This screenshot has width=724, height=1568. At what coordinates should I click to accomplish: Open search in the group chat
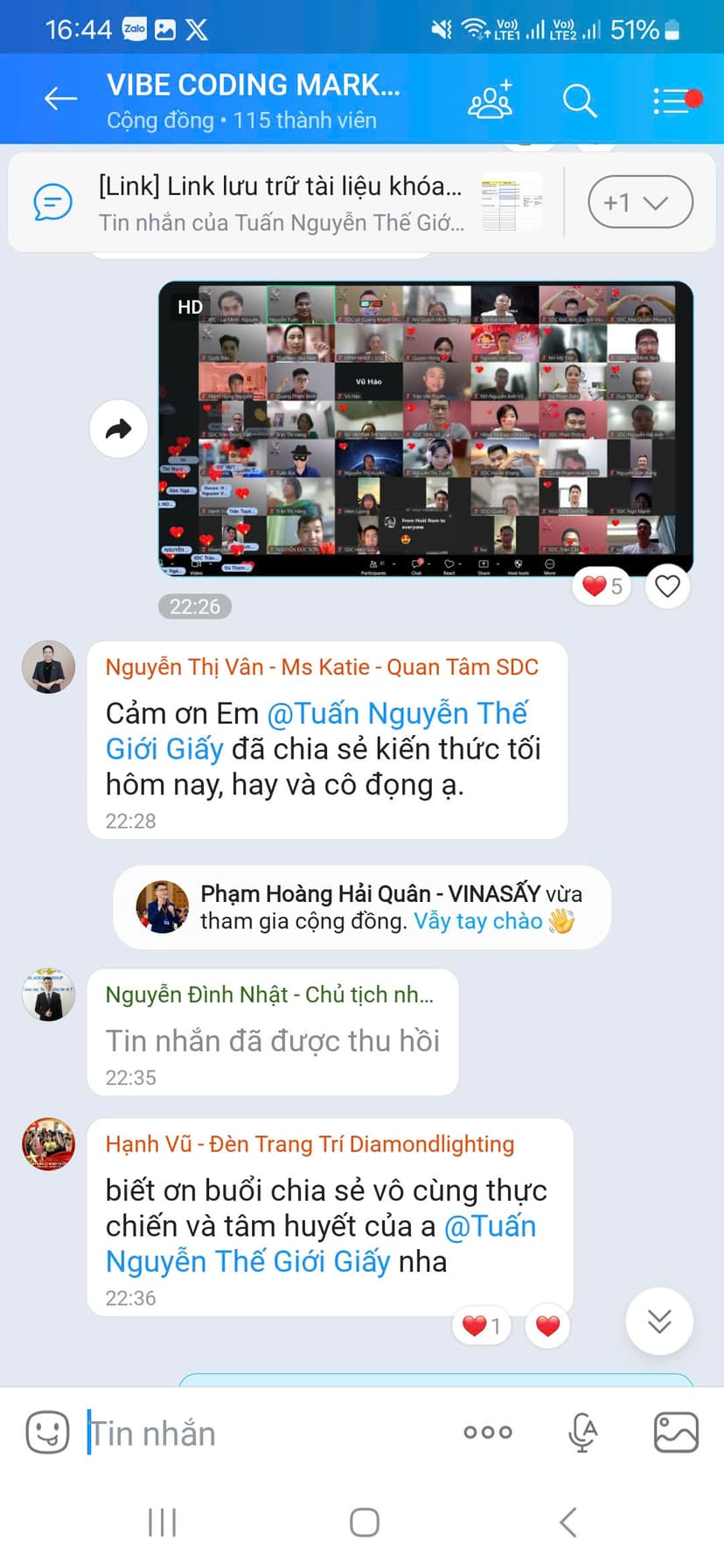pyautogui.click(x=579, y=100)
